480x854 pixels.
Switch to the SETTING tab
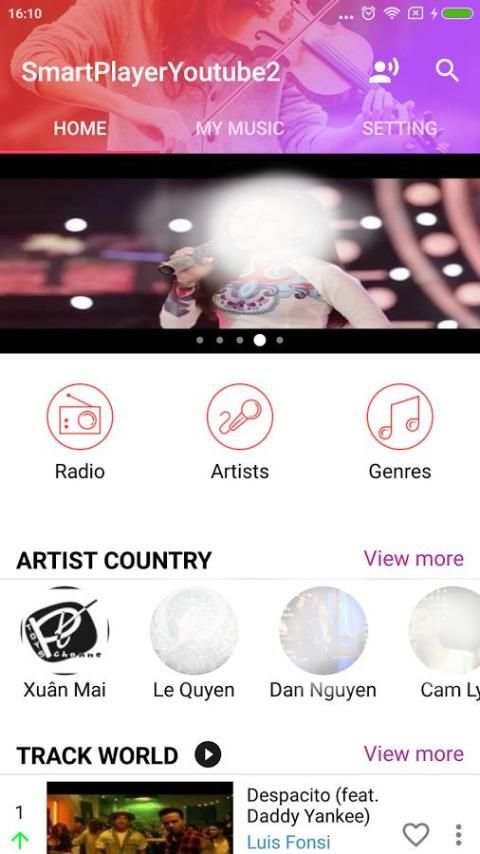click(399, 129)
